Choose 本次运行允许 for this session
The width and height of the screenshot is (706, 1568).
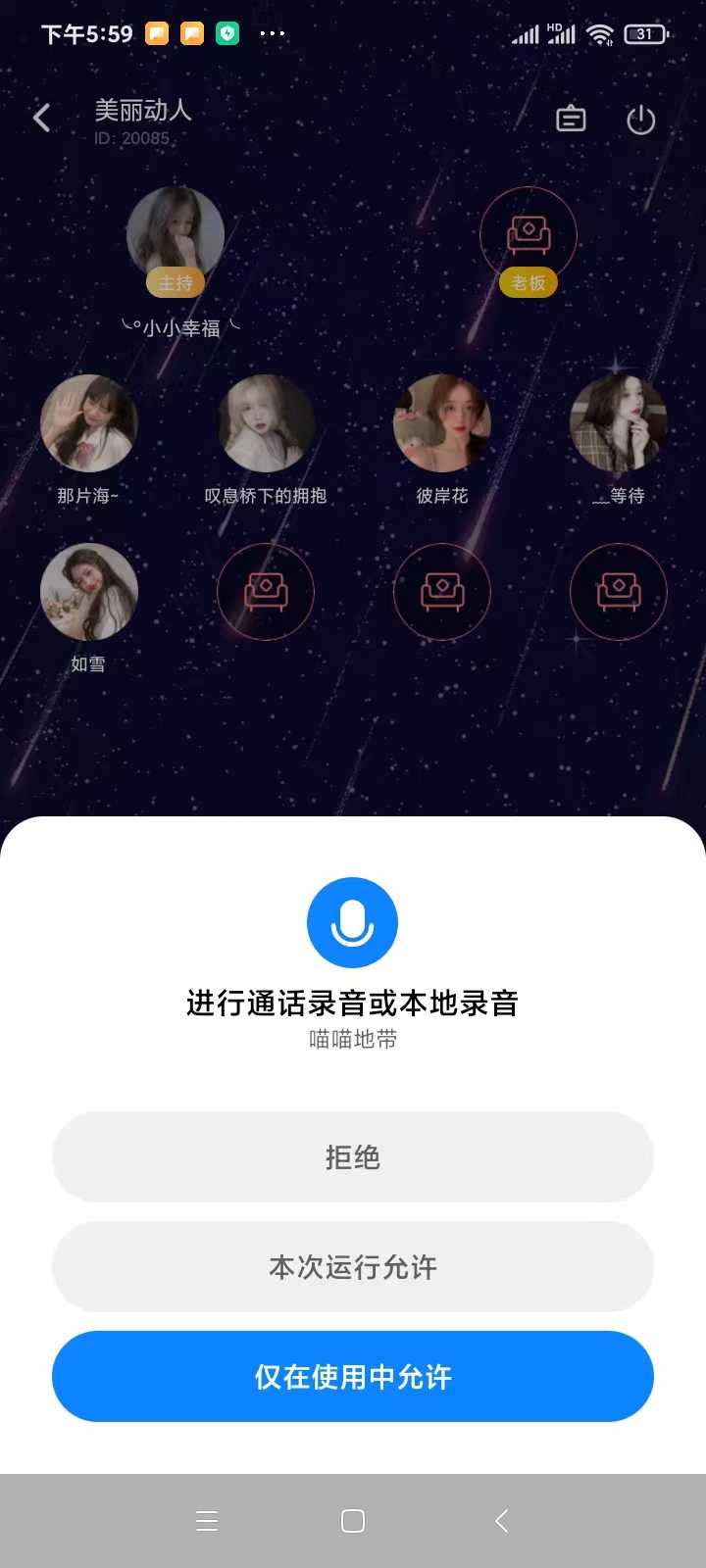(353, 1267)
